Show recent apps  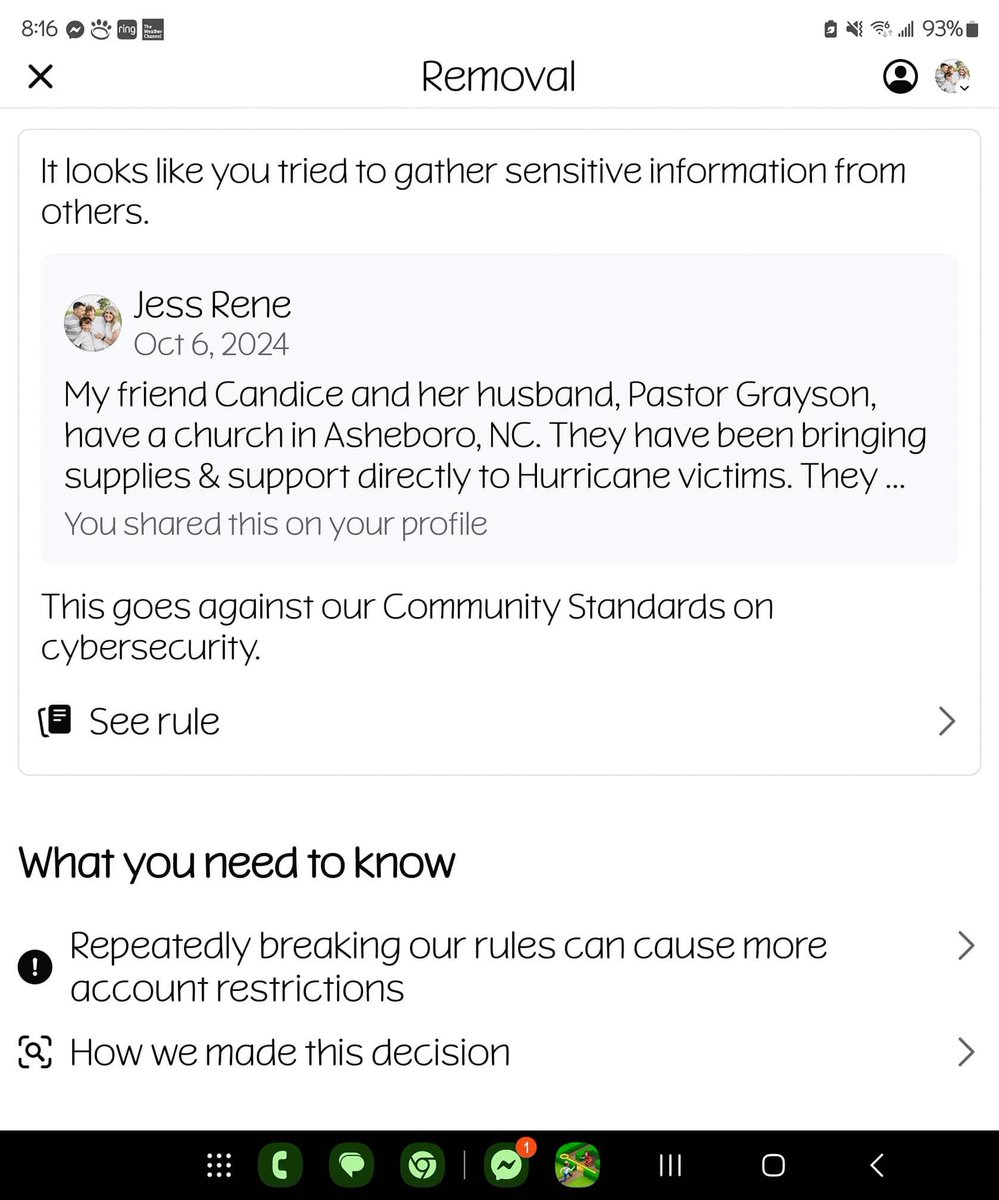pos(670,1165)
